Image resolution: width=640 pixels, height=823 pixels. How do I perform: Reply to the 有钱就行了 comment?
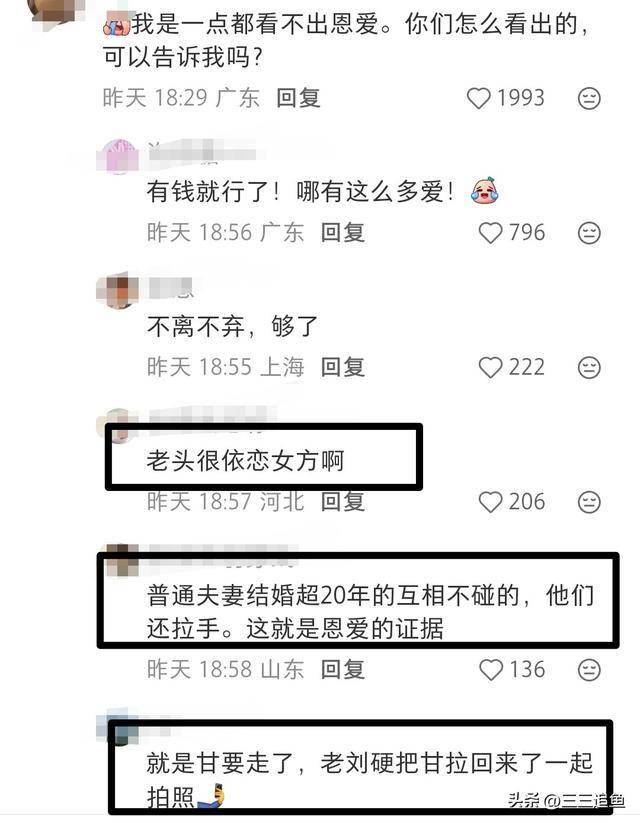pos(342,233)
